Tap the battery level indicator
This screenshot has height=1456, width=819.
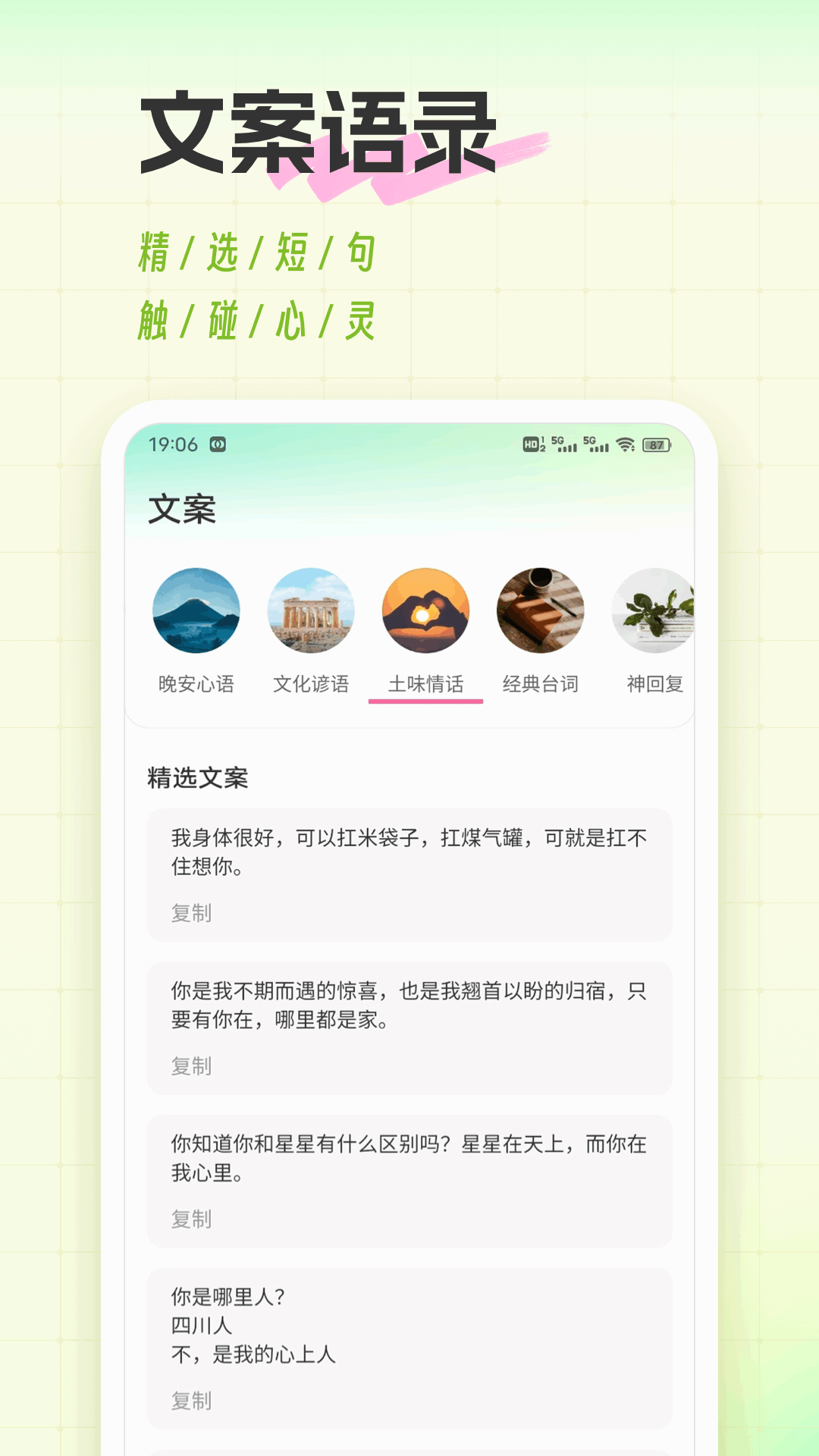coord(657,445)
